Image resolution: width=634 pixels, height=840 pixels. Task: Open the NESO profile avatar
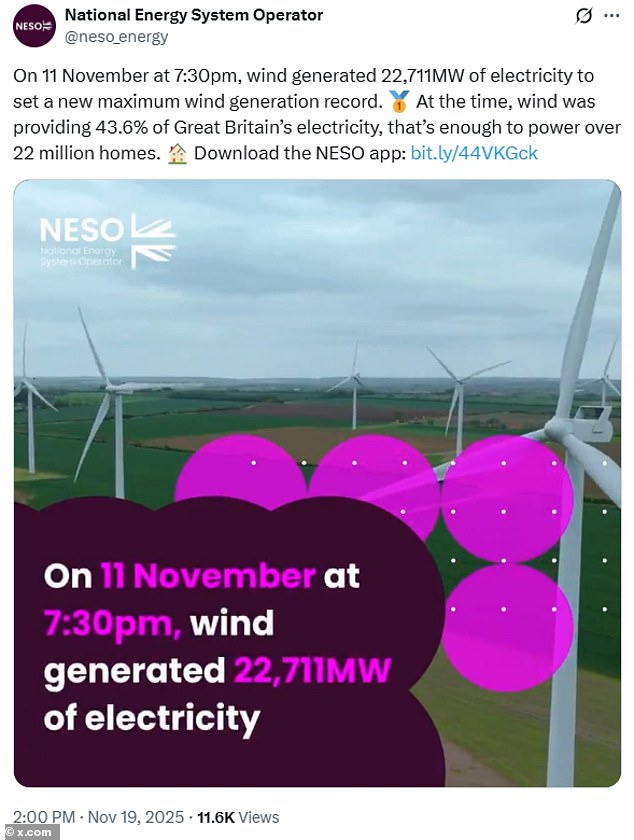[35, 26]
